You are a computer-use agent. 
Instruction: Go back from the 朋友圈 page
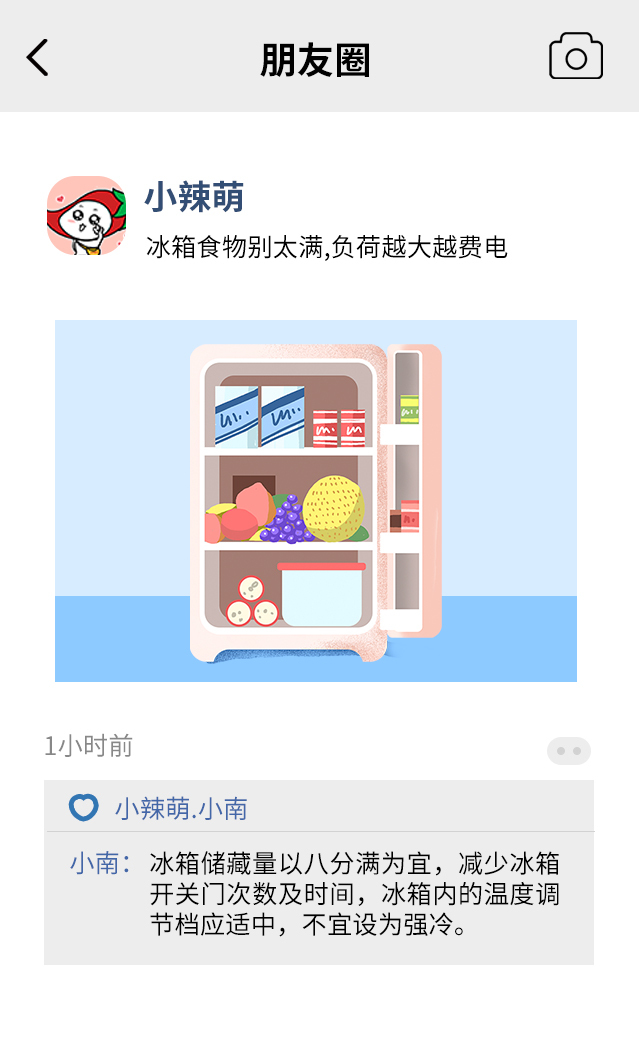38,58
